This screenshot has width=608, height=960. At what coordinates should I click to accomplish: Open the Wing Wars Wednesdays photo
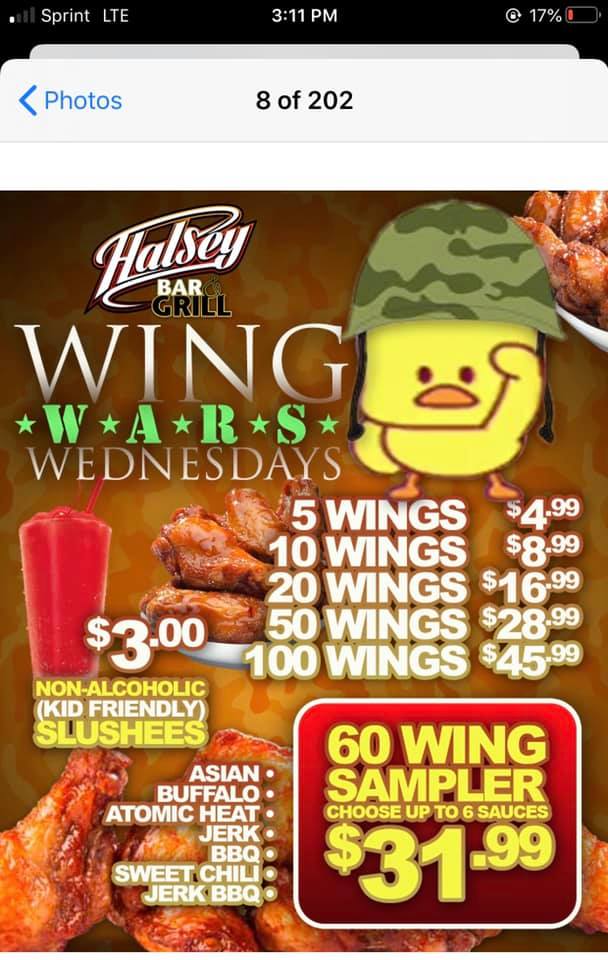[304, 570]
